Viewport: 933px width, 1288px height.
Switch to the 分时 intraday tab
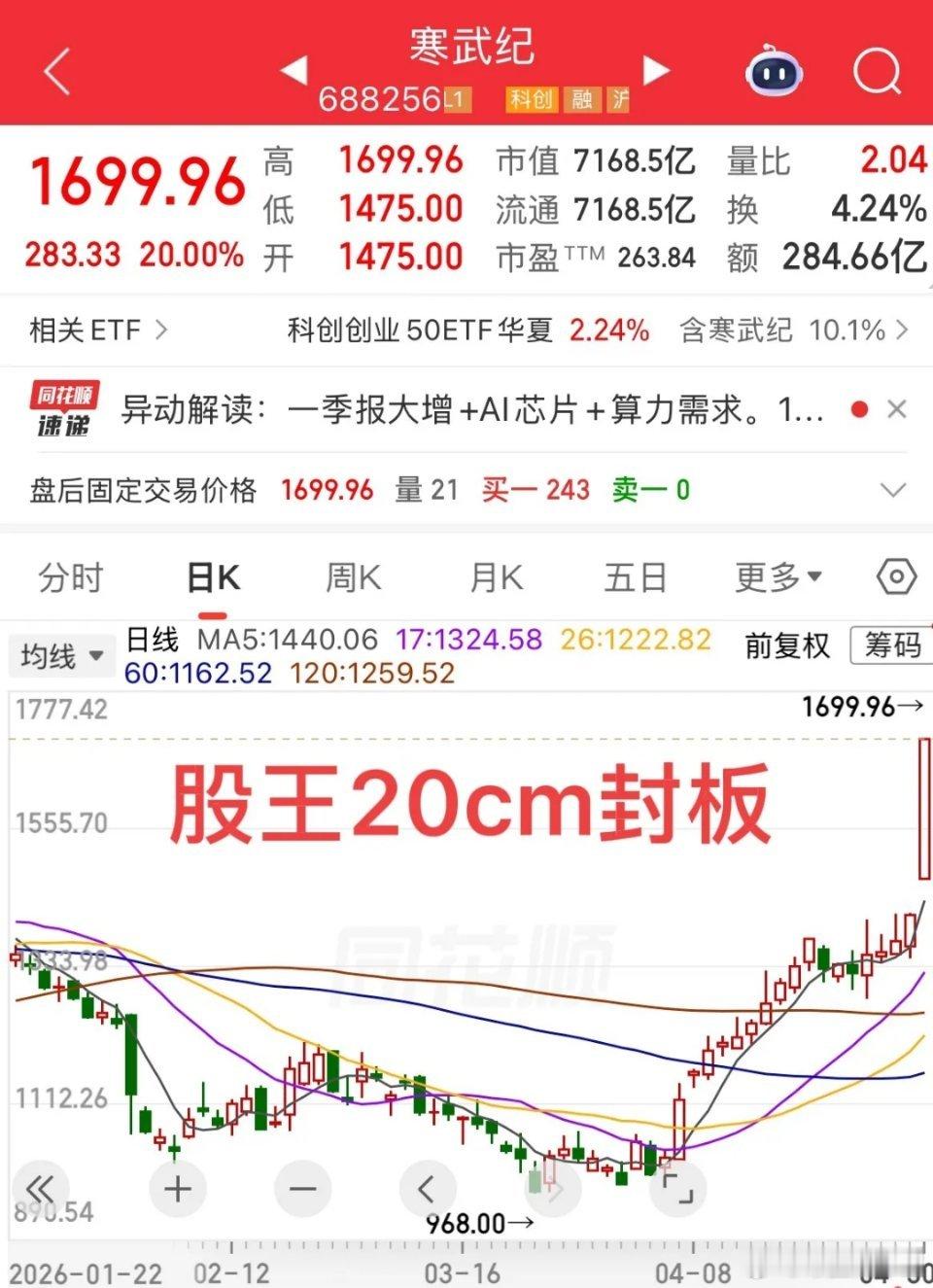(70, 576)
